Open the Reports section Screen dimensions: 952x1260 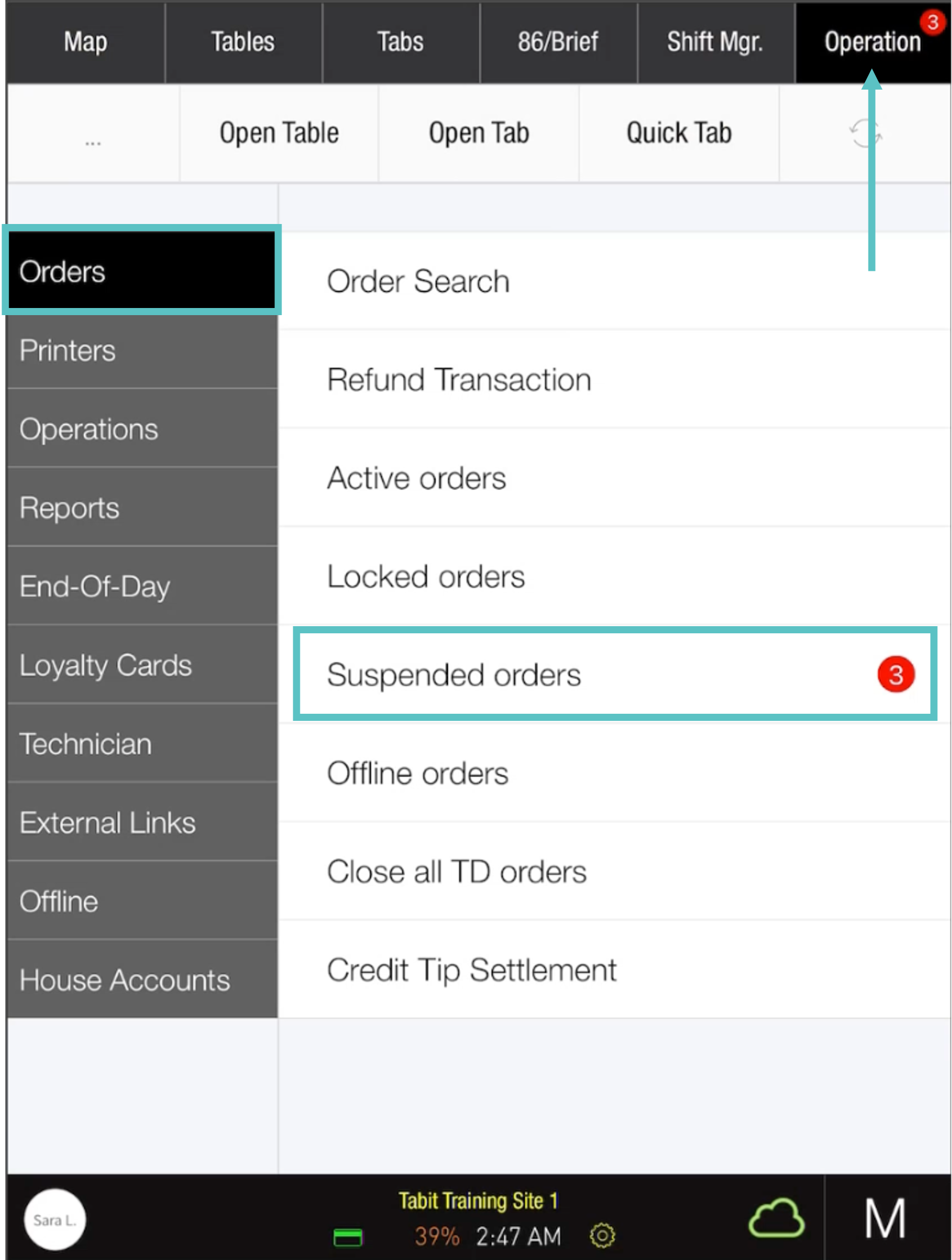[142, 508]
